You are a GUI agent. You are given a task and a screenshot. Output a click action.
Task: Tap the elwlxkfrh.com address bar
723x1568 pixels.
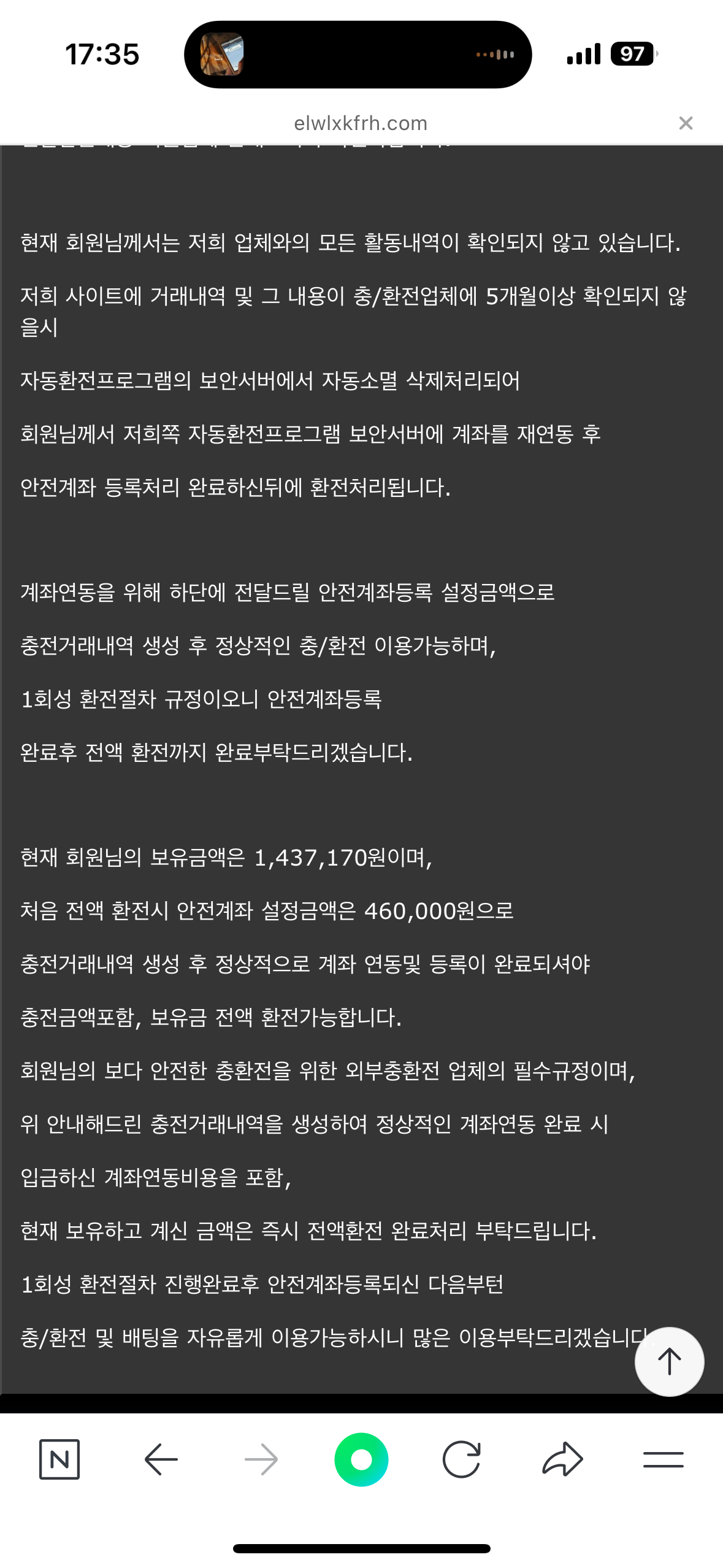(x=361, y=123)
